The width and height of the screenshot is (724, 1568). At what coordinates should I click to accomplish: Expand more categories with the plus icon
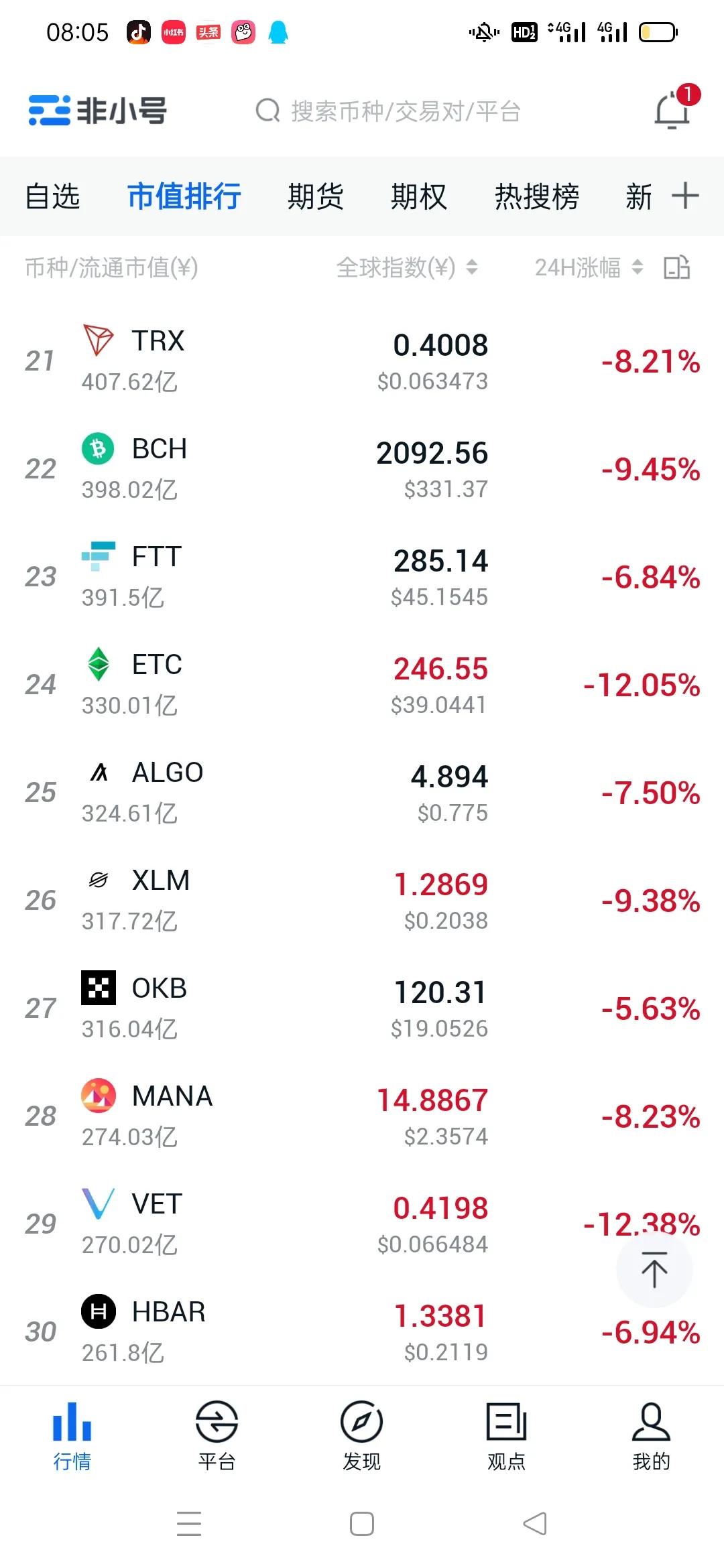(x=685, y=196)
